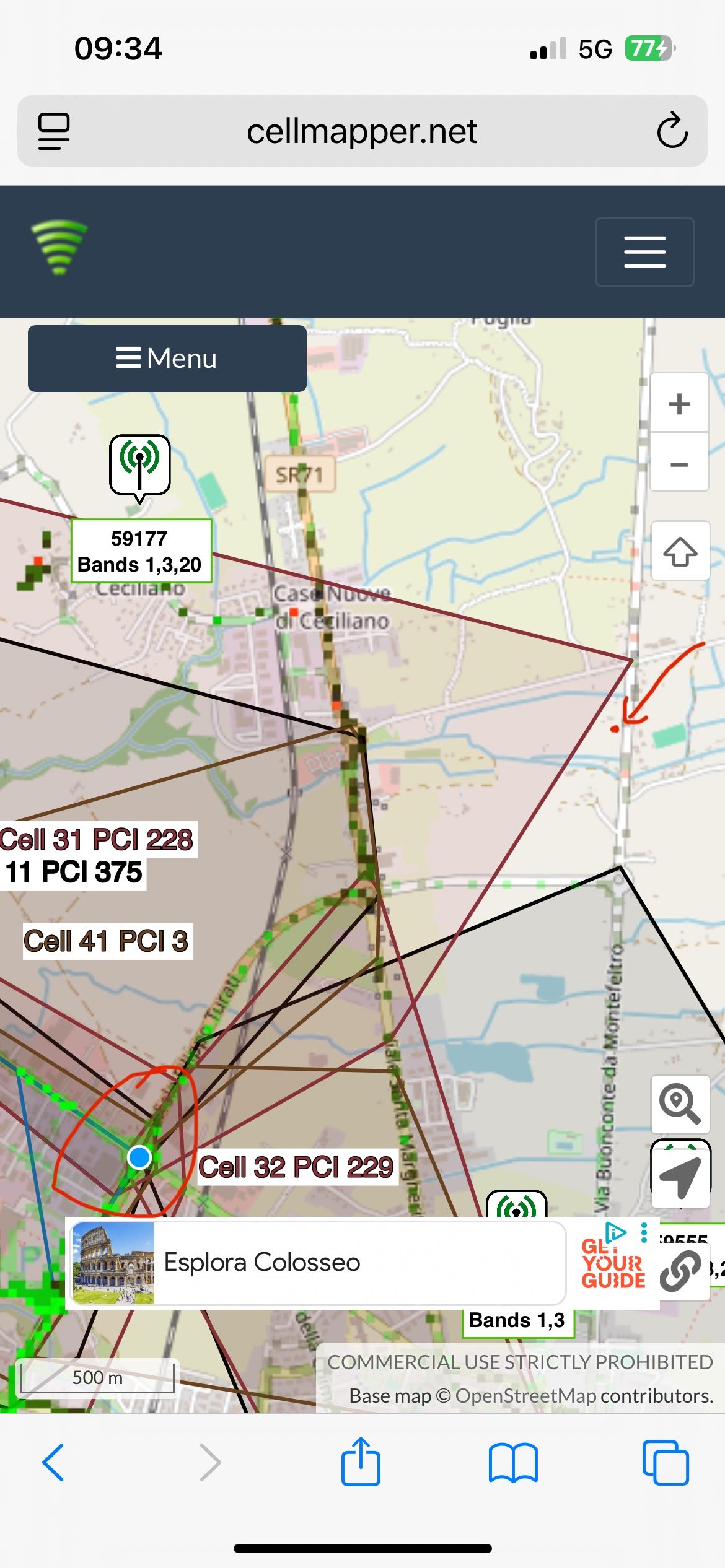
Task: Tap the cellmapper.net address bar
Action: click(x=362, y=131)
